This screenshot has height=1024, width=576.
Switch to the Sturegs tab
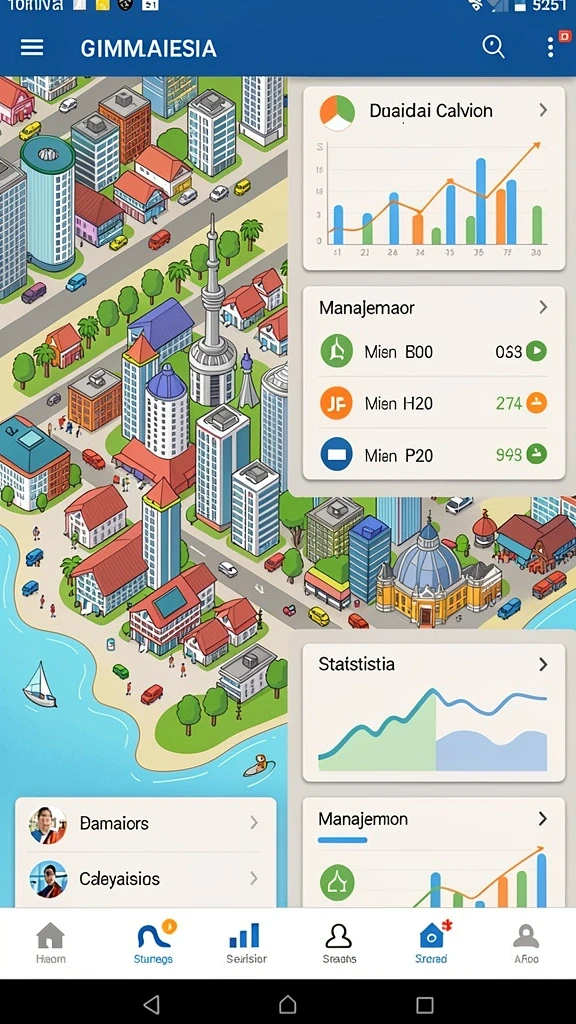pyautogui.click(x=153, y=943)
